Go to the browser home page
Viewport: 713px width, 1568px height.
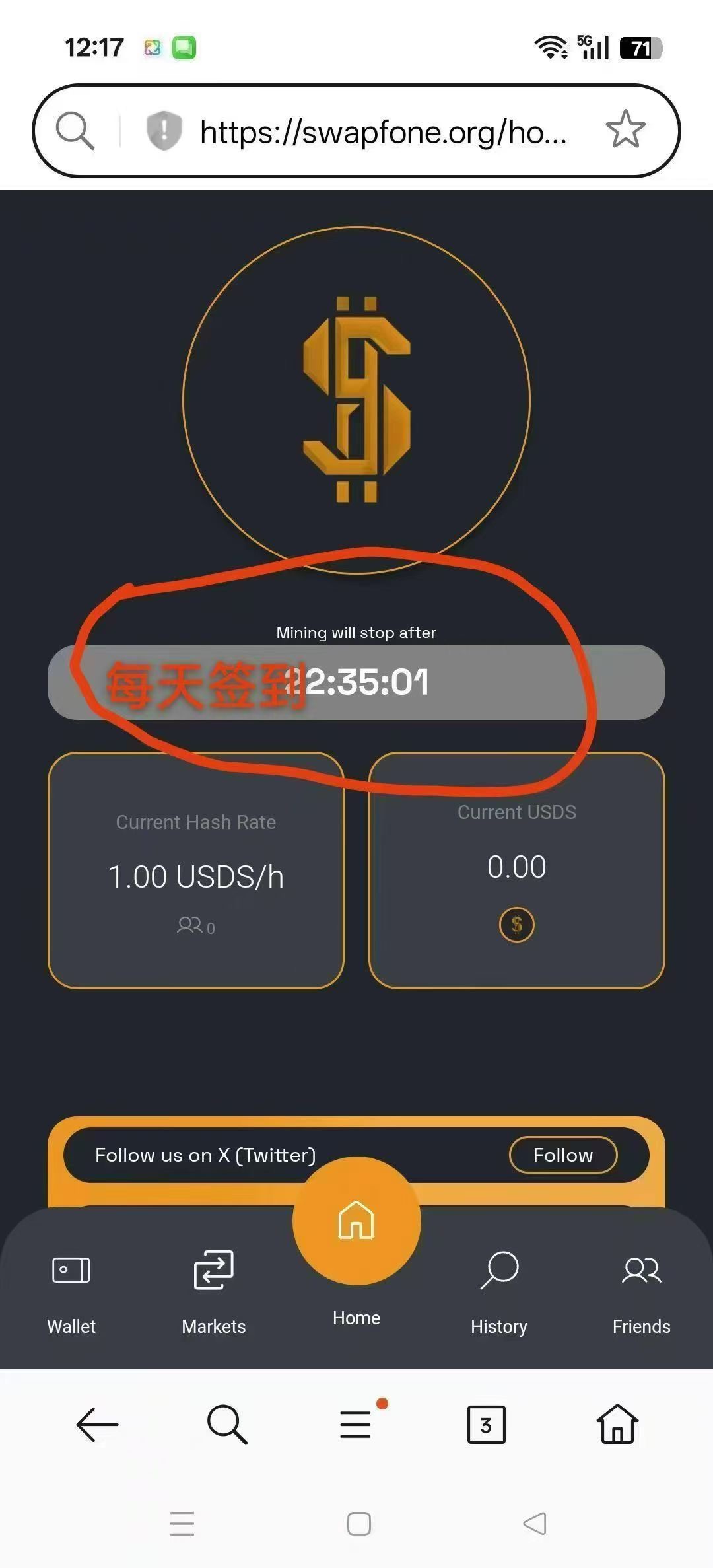coord(617,1425)
